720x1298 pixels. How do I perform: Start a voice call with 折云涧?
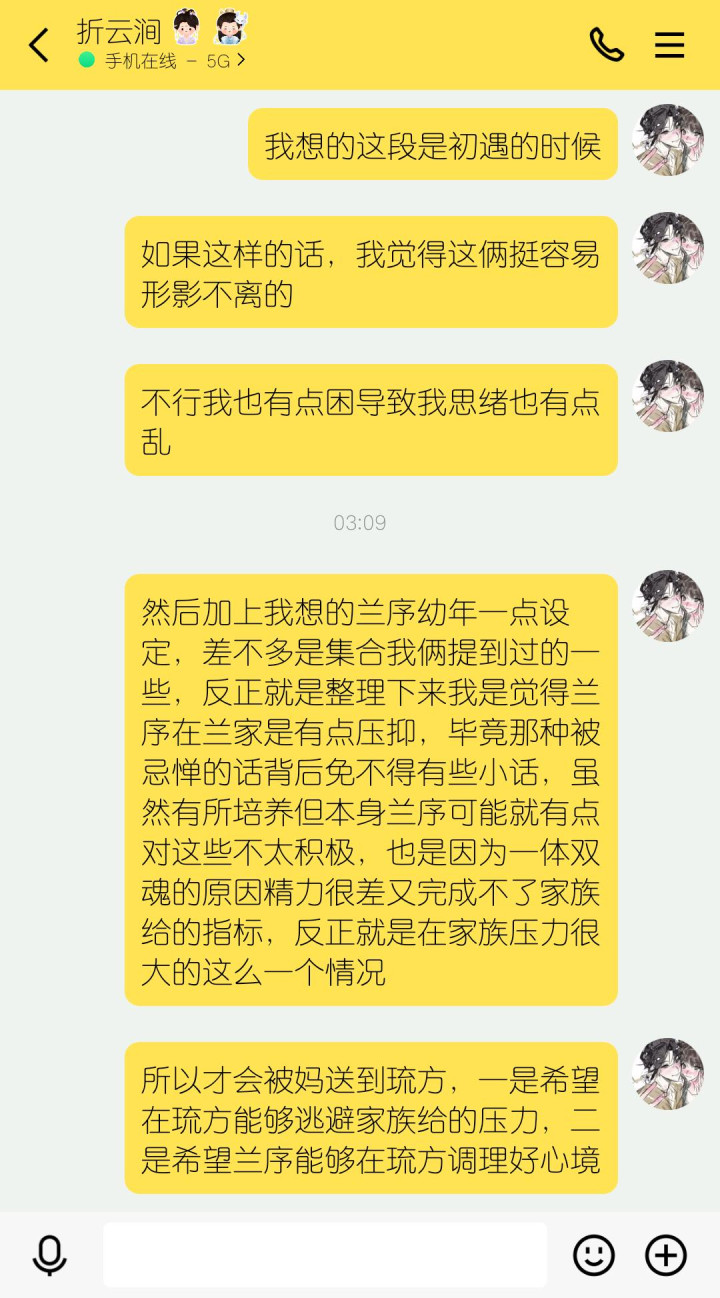click(x=607, y=45)
